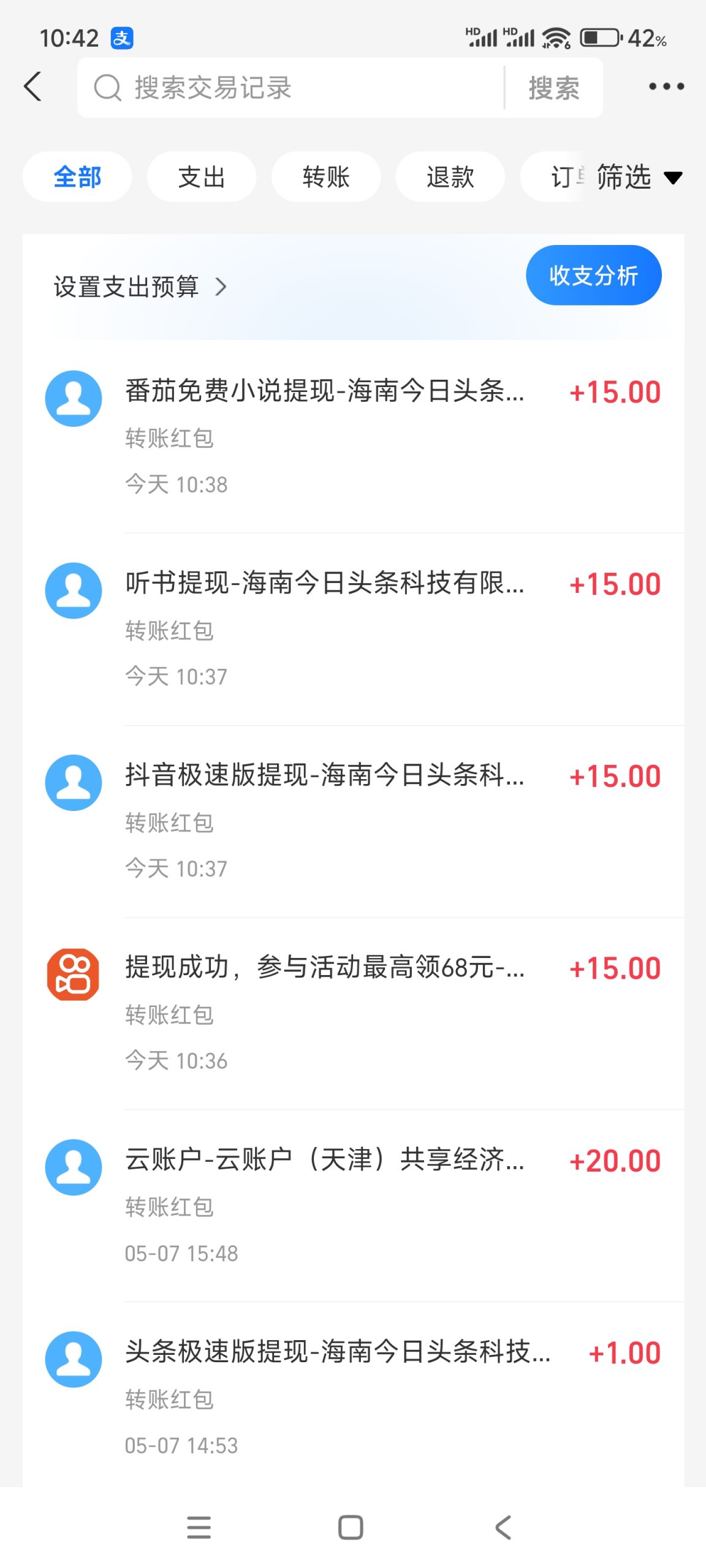Expand the 筛选 filter dropdown
Viewport: 706px width, 1568px height.
(639, 177)
